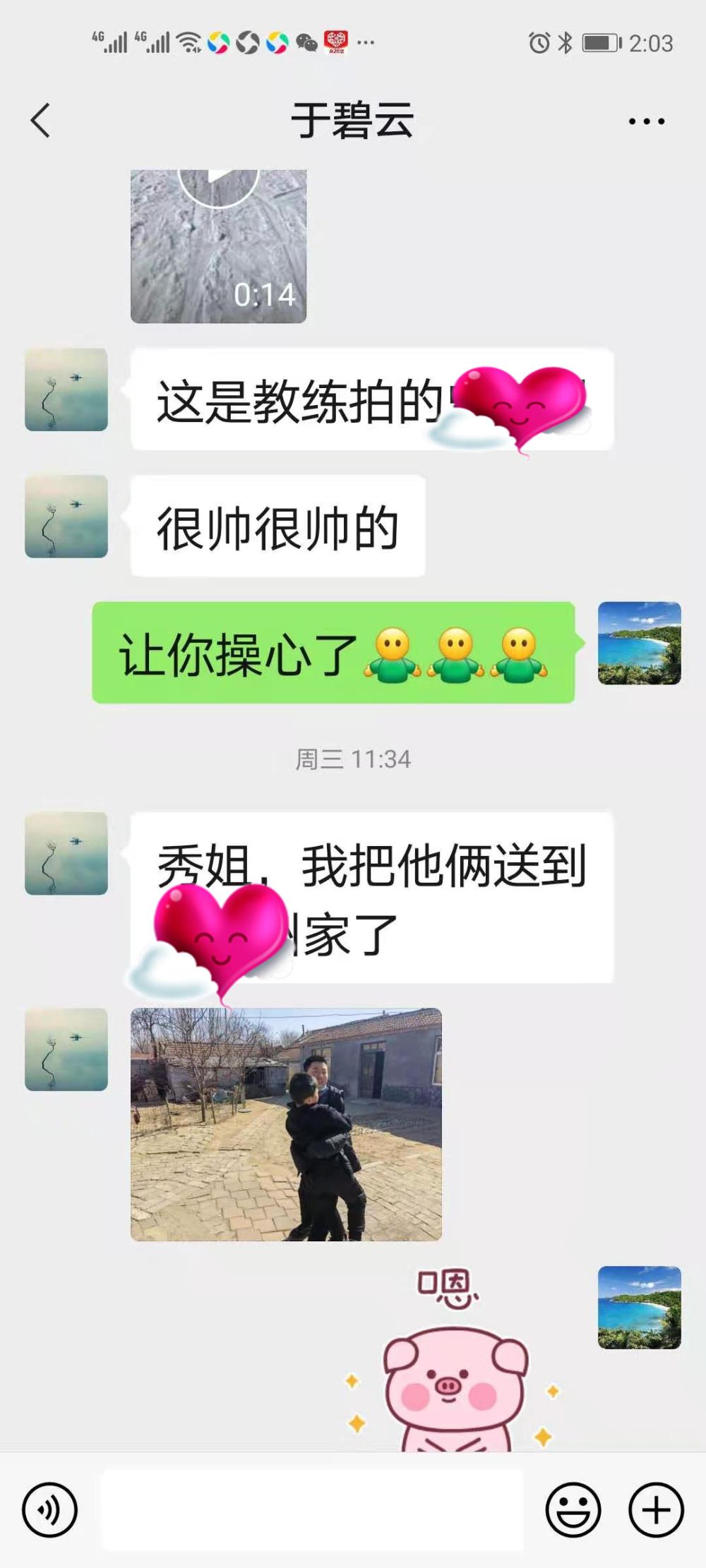
Task: Open my avatar beside 让你操心了
Action: [x=640, y=643]
